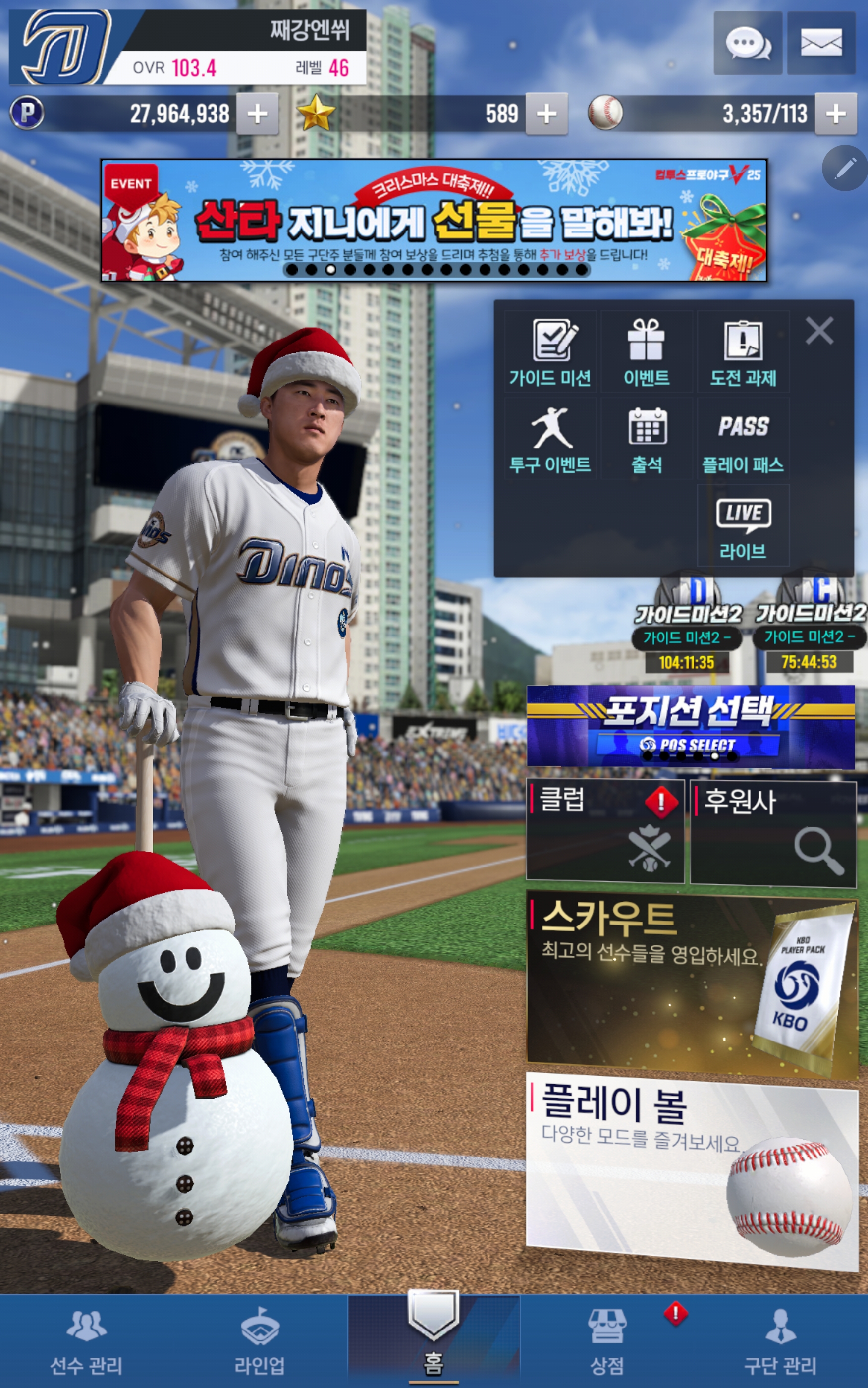Open the 라이브 LIVE menu
The width and height of the screenshot is (868, 1388).
click(x=743, y=526)
